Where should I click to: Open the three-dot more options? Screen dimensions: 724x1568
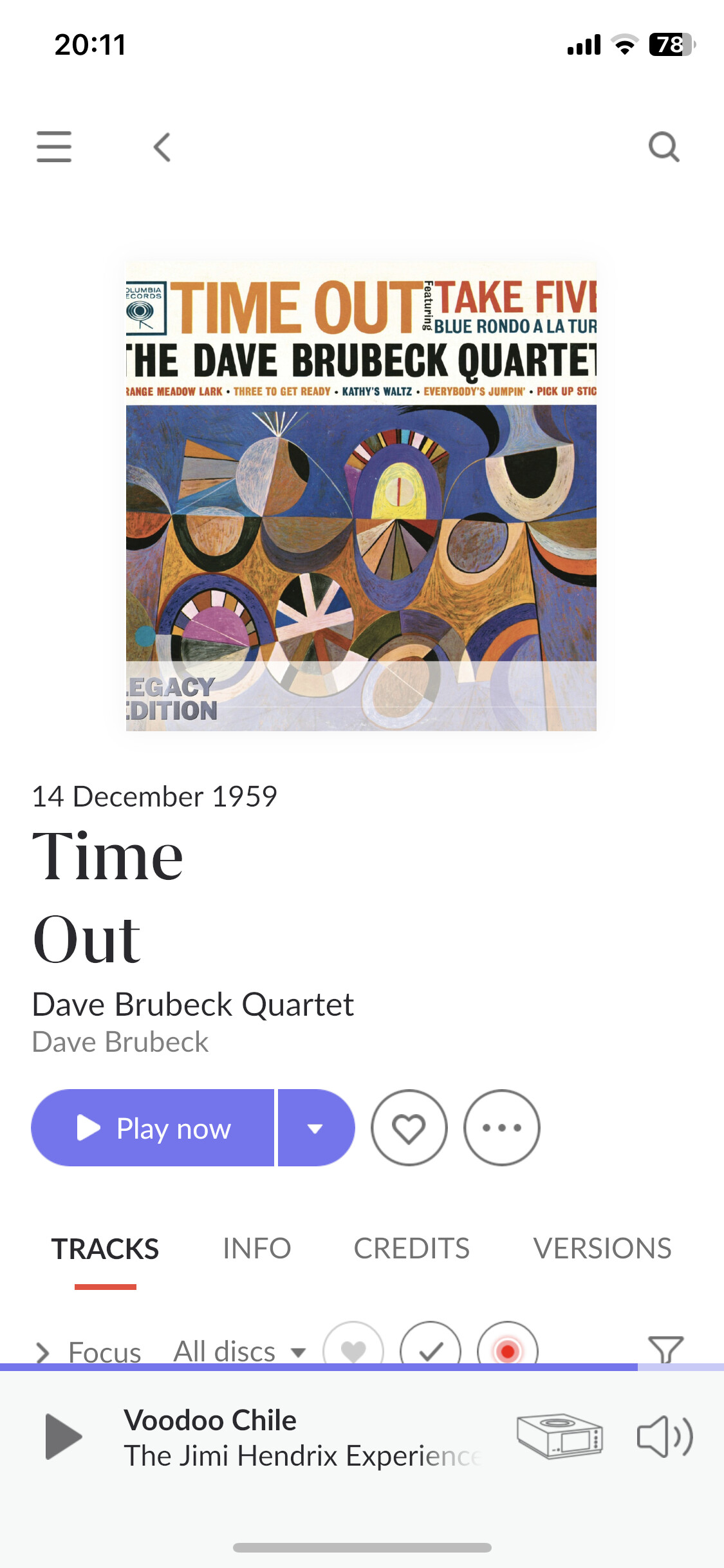click(x=502, y=1128)
